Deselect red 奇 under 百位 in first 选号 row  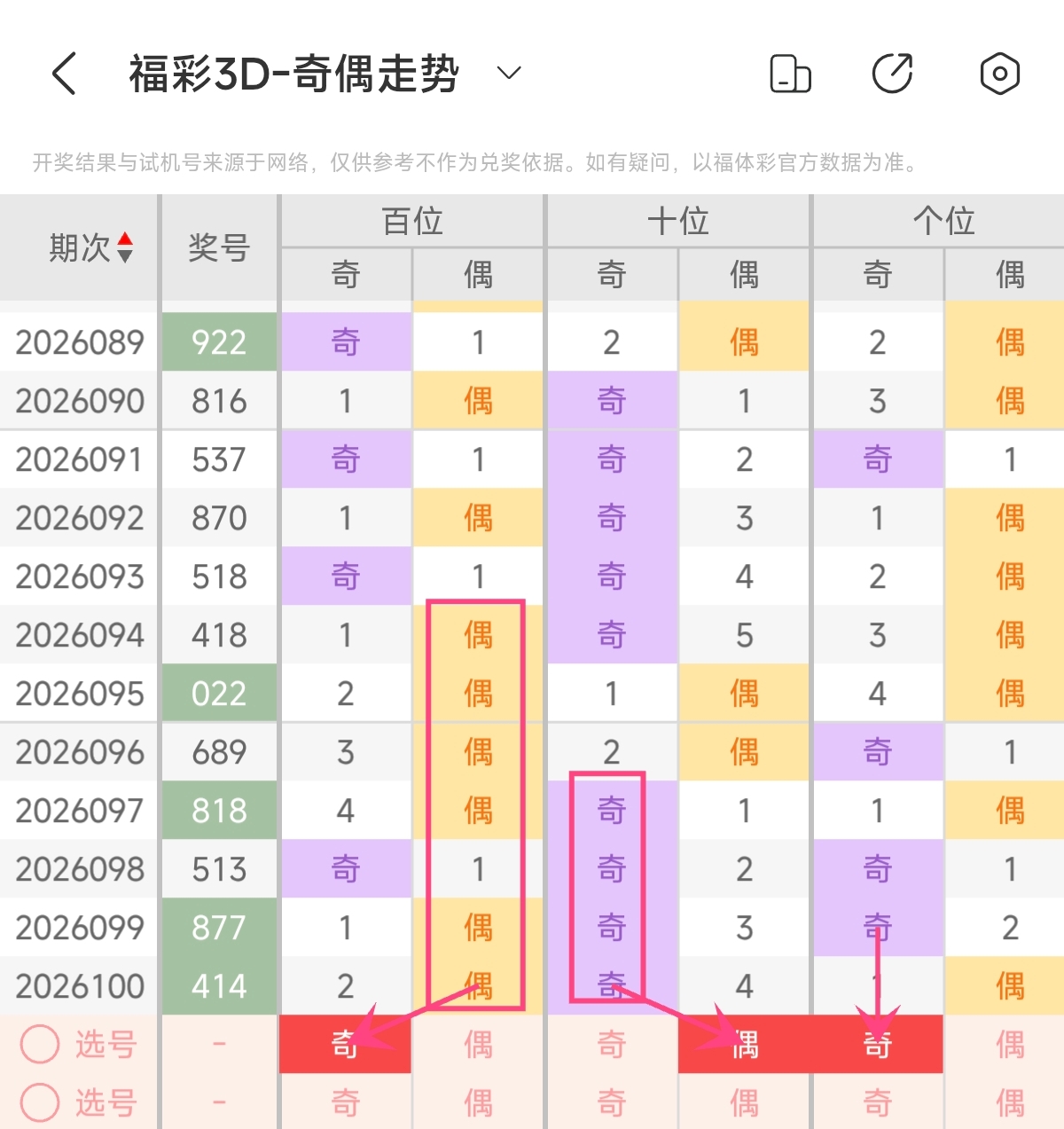[x=345, y=1044]
